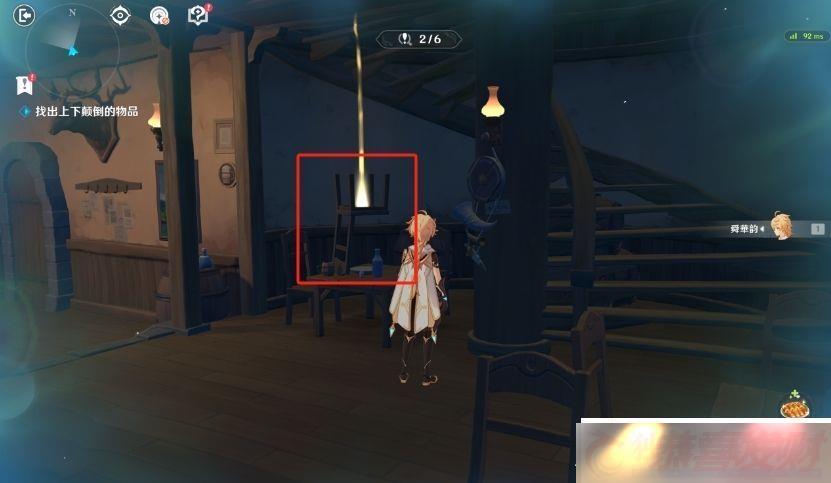The width and height of the screenshot is (831, 483).
Task: Activate elemental sight eye icon
Action: (x=120, y=15)
